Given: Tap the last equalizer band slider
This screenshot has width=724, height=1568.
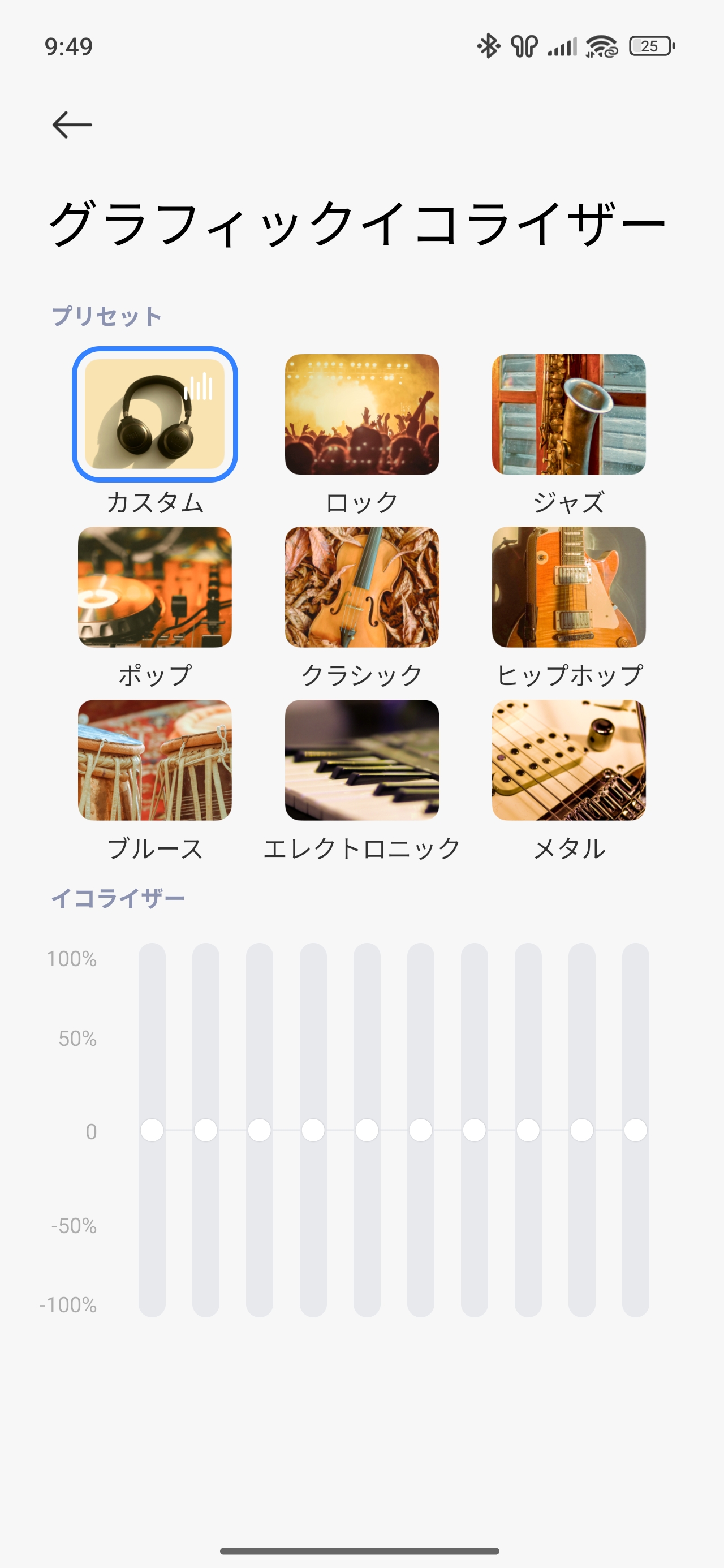Looking at the screenshot, I should click(x=635, y=1130).
